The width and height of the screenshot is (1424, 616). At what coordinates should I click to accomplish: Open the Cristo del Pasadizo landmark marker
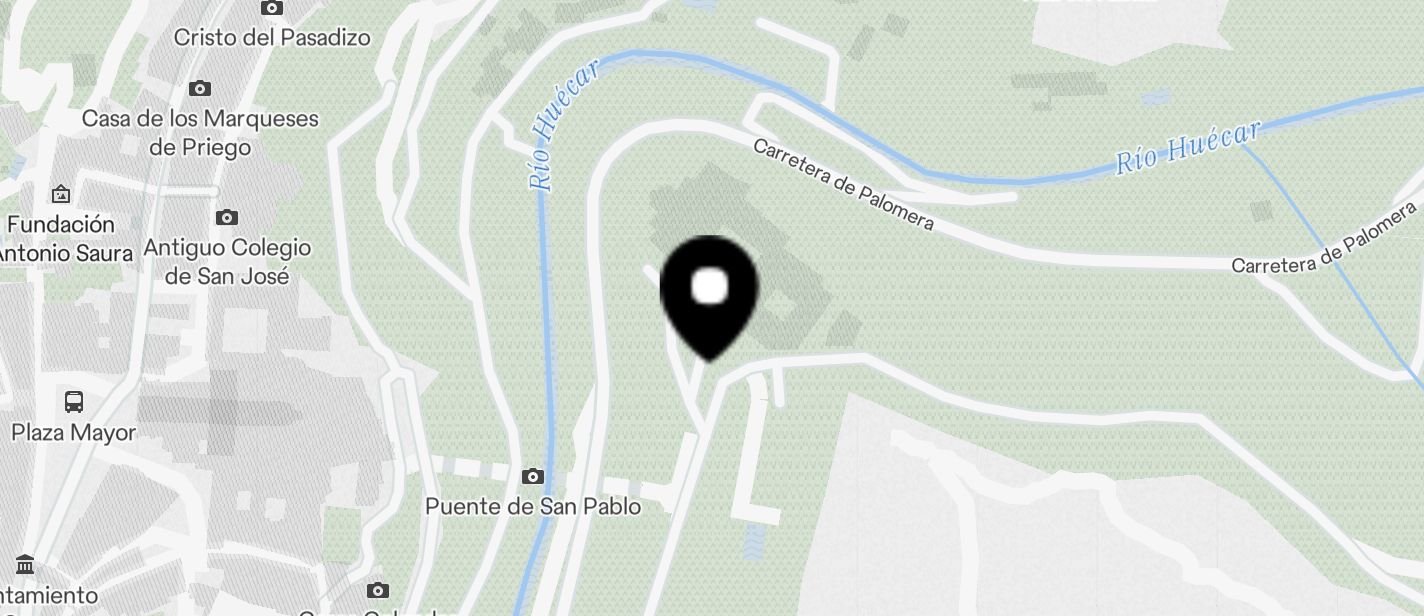pyautogui.click(x=271, y=9)
